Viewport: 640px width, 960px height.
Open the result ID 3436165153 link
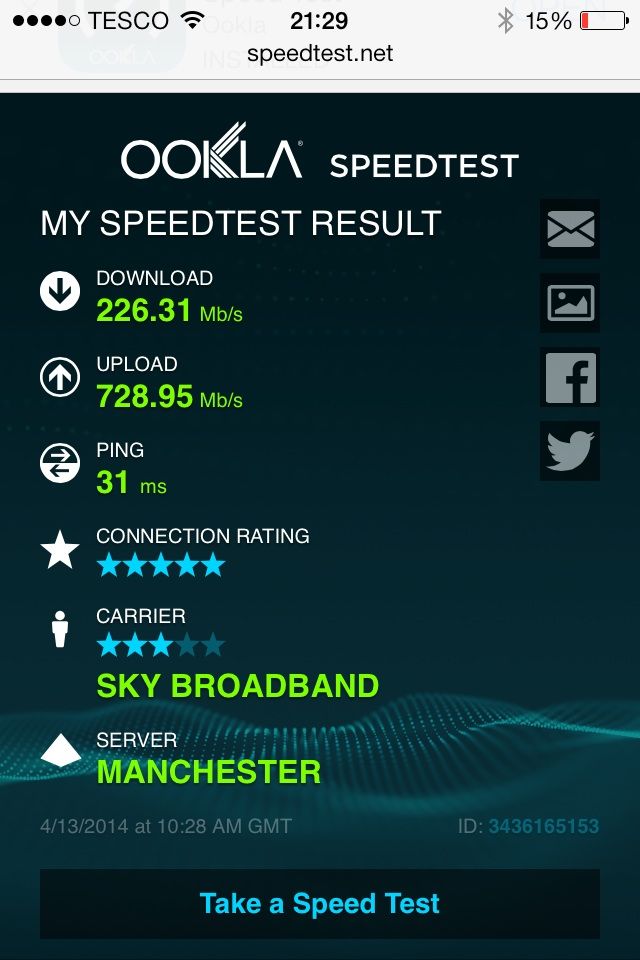coord(543,827)
